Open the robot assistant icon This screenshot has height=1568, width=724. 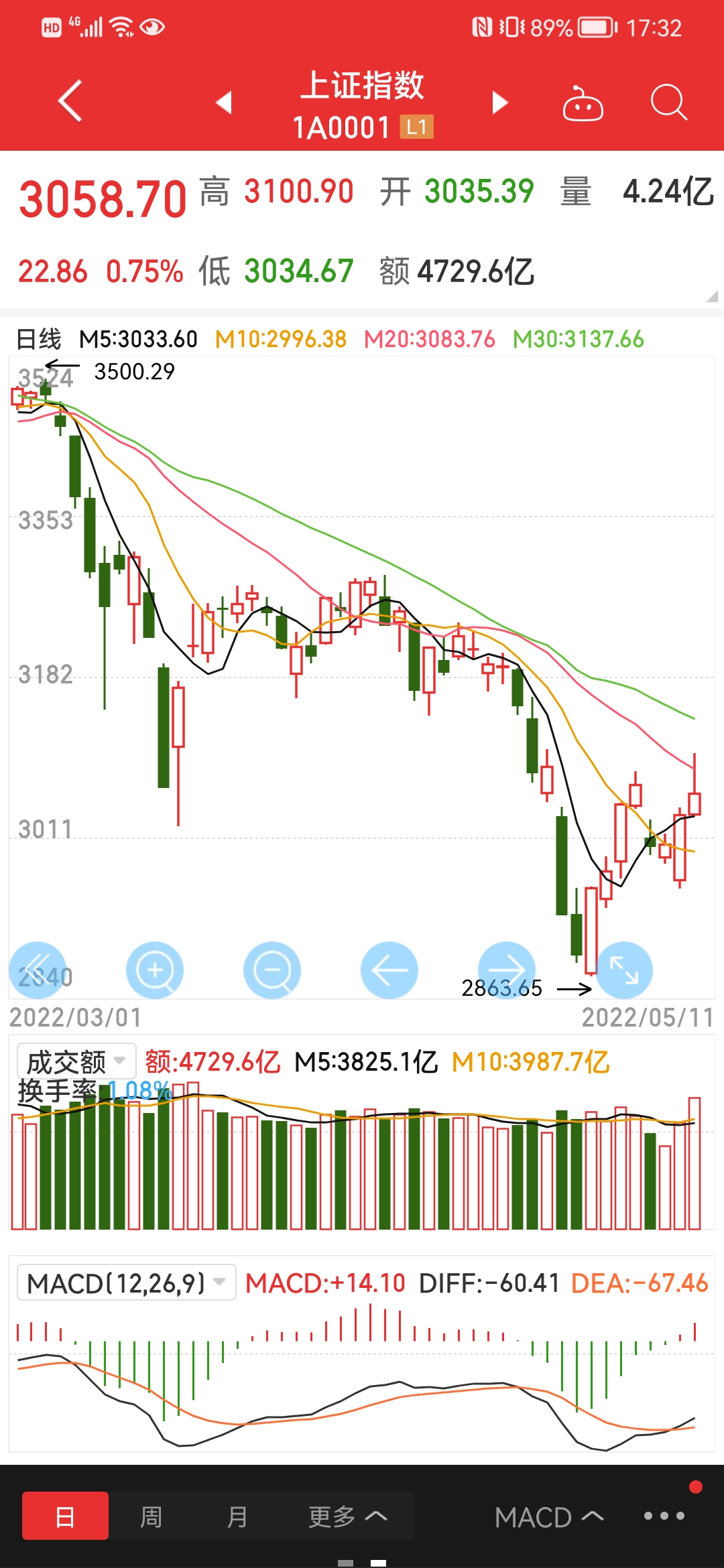click(583, 103)
